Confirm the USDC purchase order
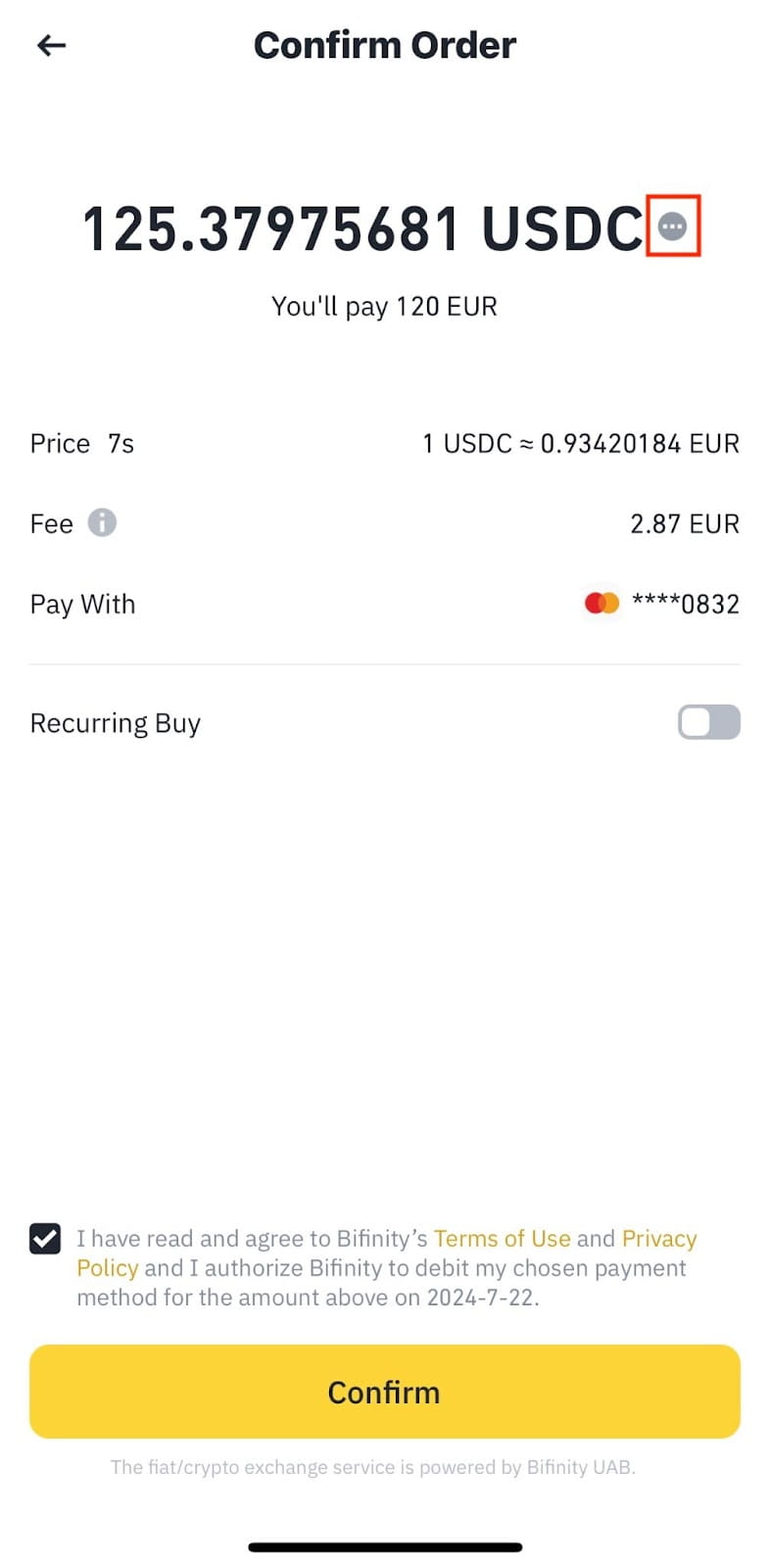 385,1392
